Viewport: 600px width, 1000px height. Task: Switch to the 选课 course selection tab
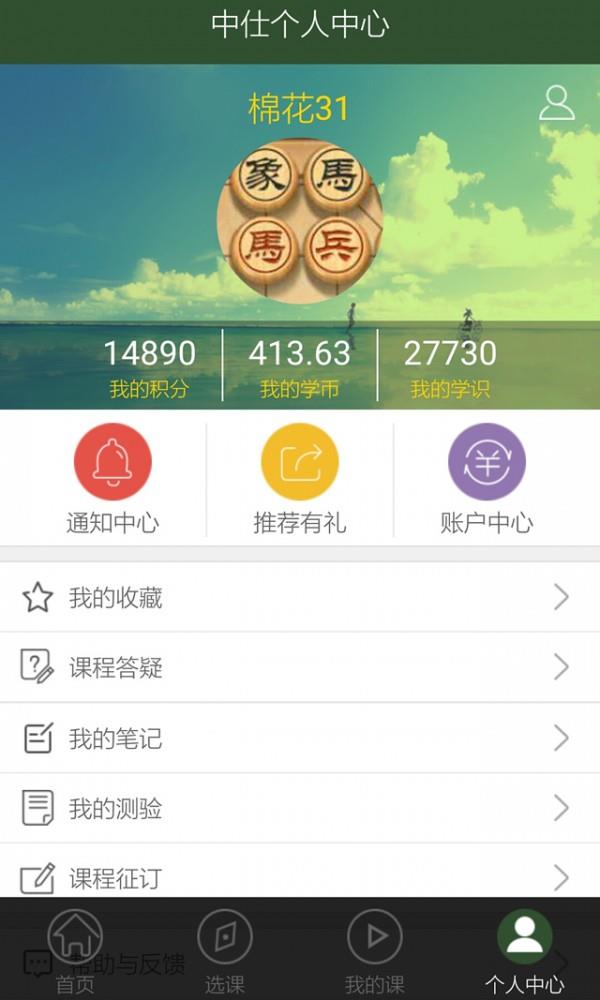(225, 950)
